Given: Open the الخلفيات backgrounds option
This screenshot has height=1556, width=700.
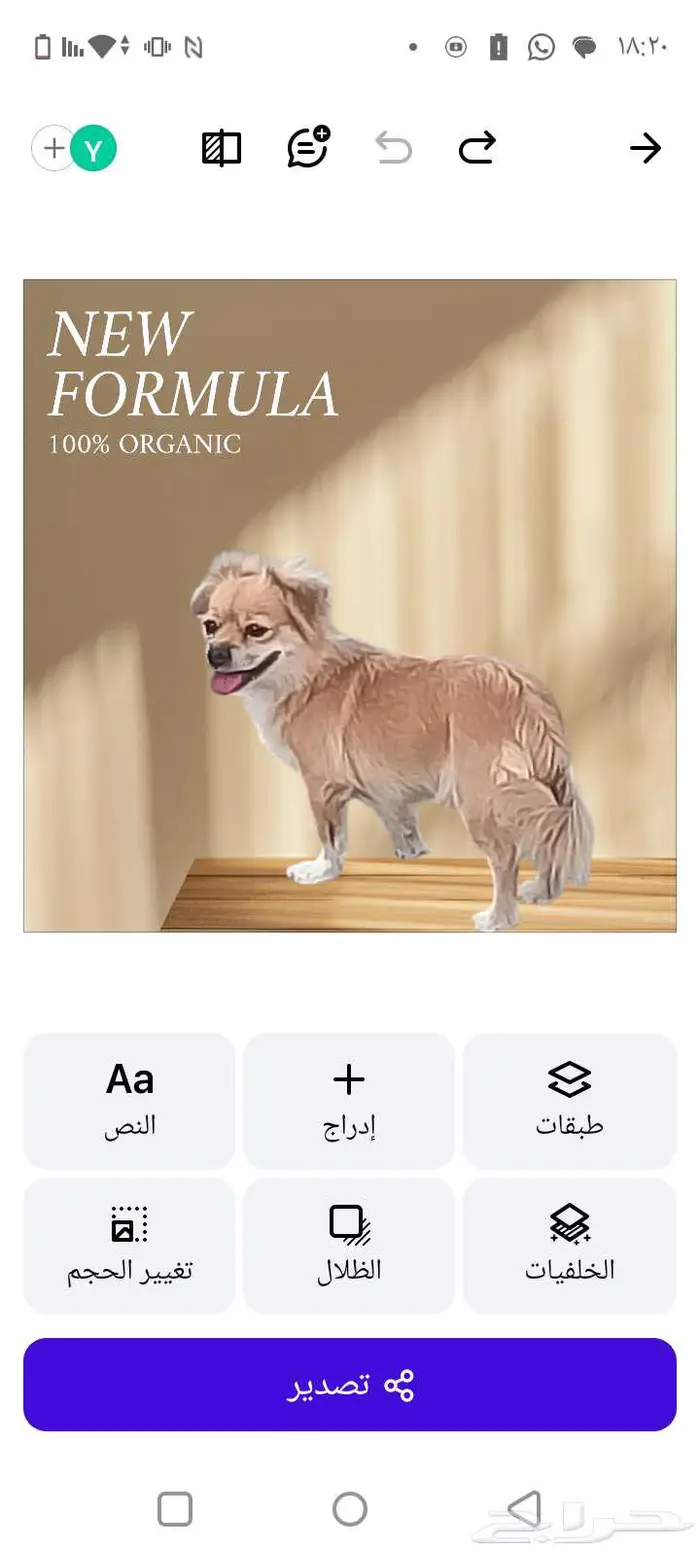Looking at the screenshot, I should click(x=569, y=1245).
